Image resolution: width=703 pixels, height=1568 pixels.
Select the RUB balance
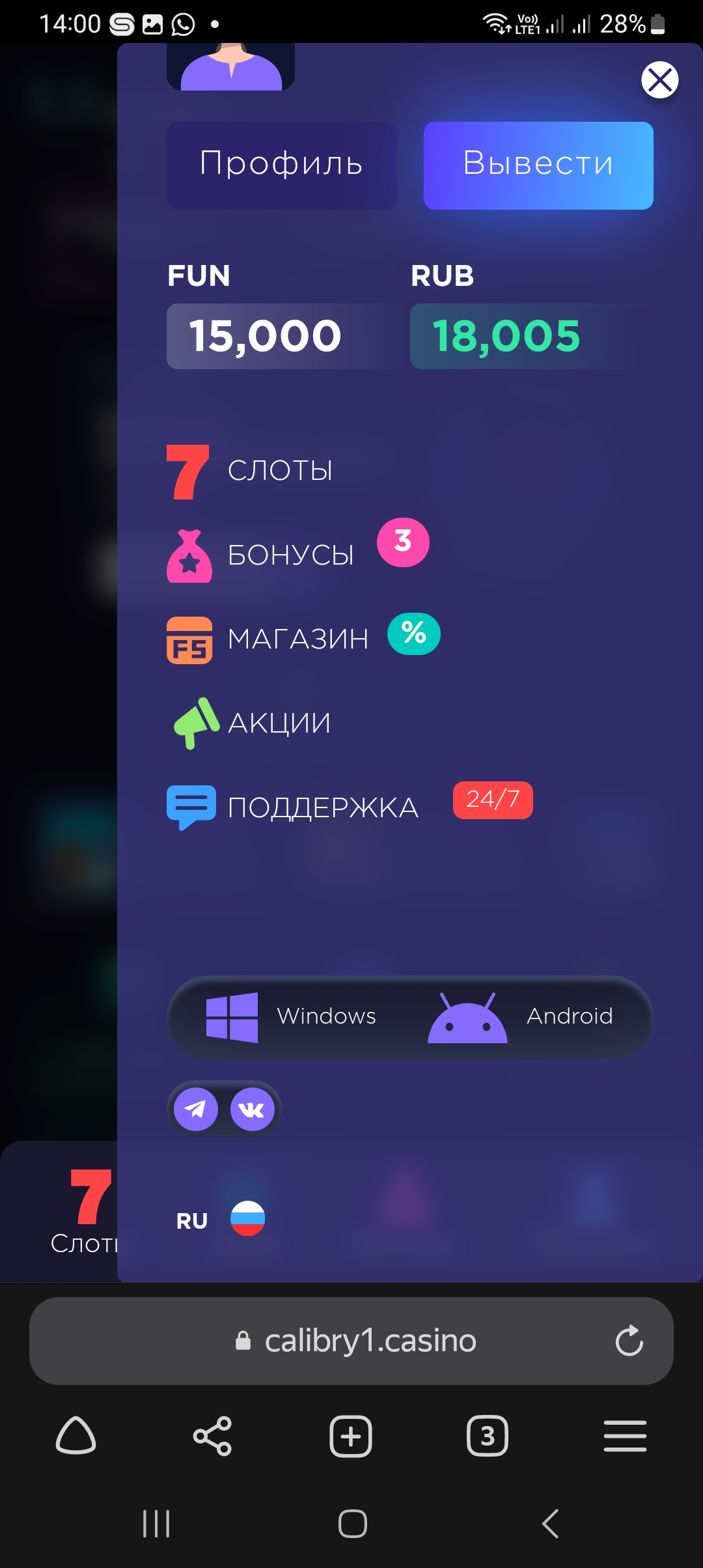pos(506,336)
